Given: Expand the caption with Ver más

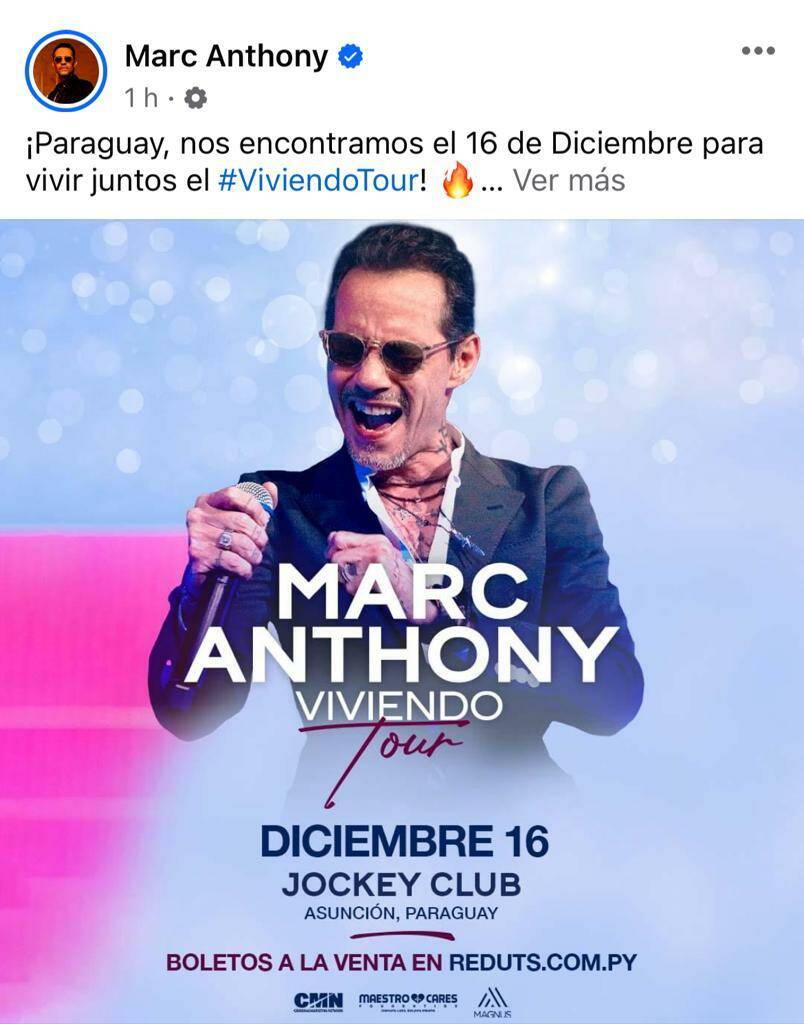Looking at the screenshot, I should pyautogui.click(x=568, y=180).
